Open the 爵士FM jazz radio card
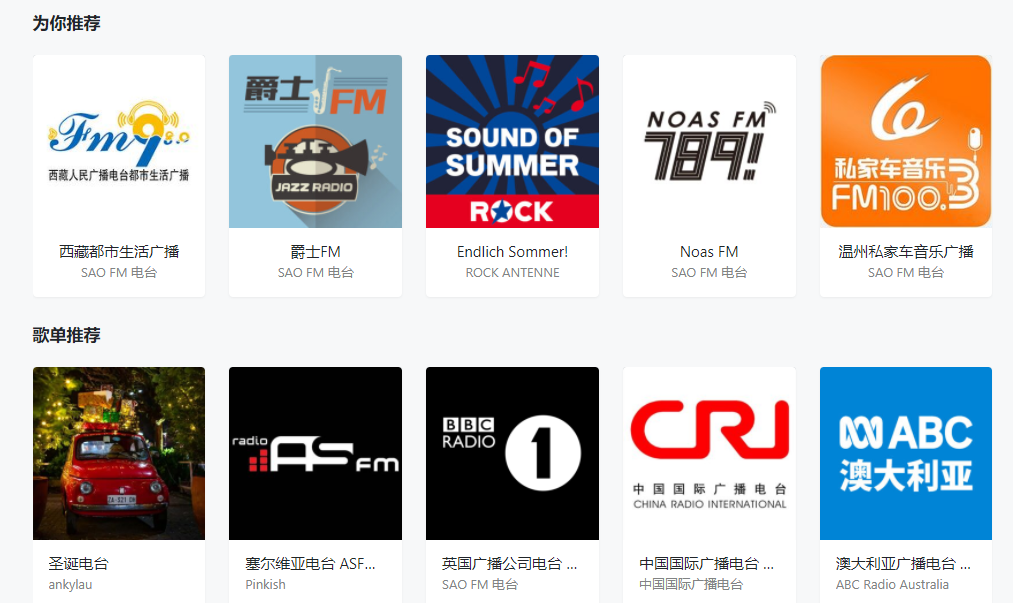 pos(315,142)
